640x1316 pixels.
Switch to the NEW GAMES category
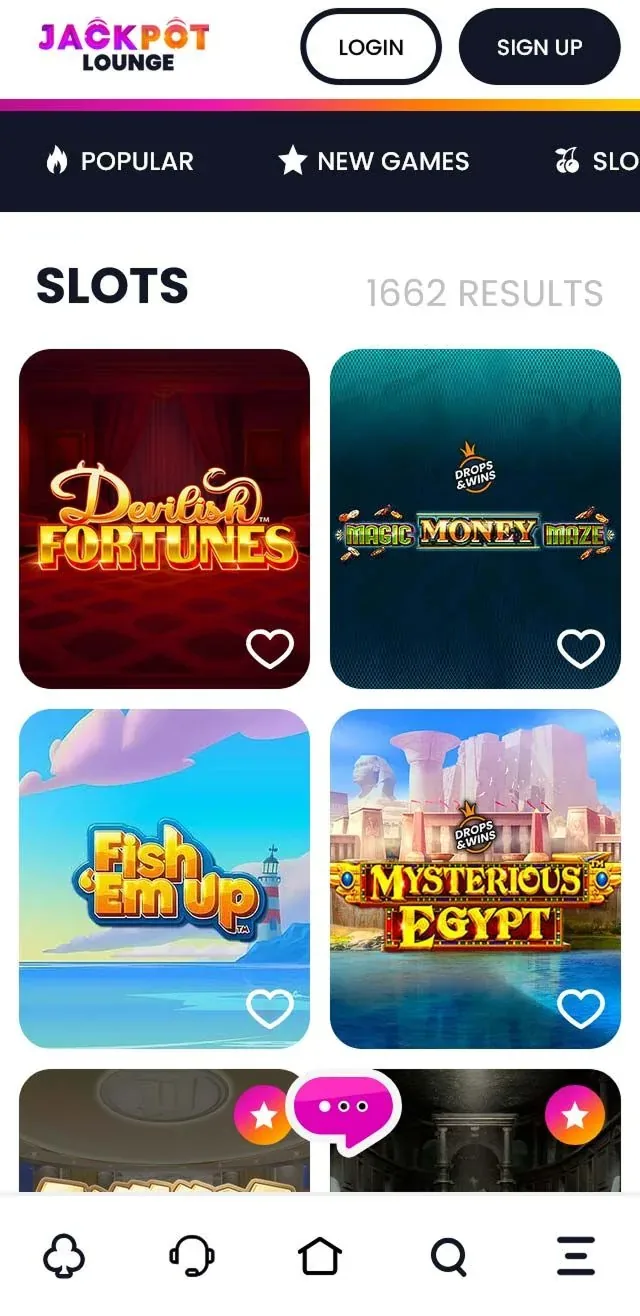point(374,161)
